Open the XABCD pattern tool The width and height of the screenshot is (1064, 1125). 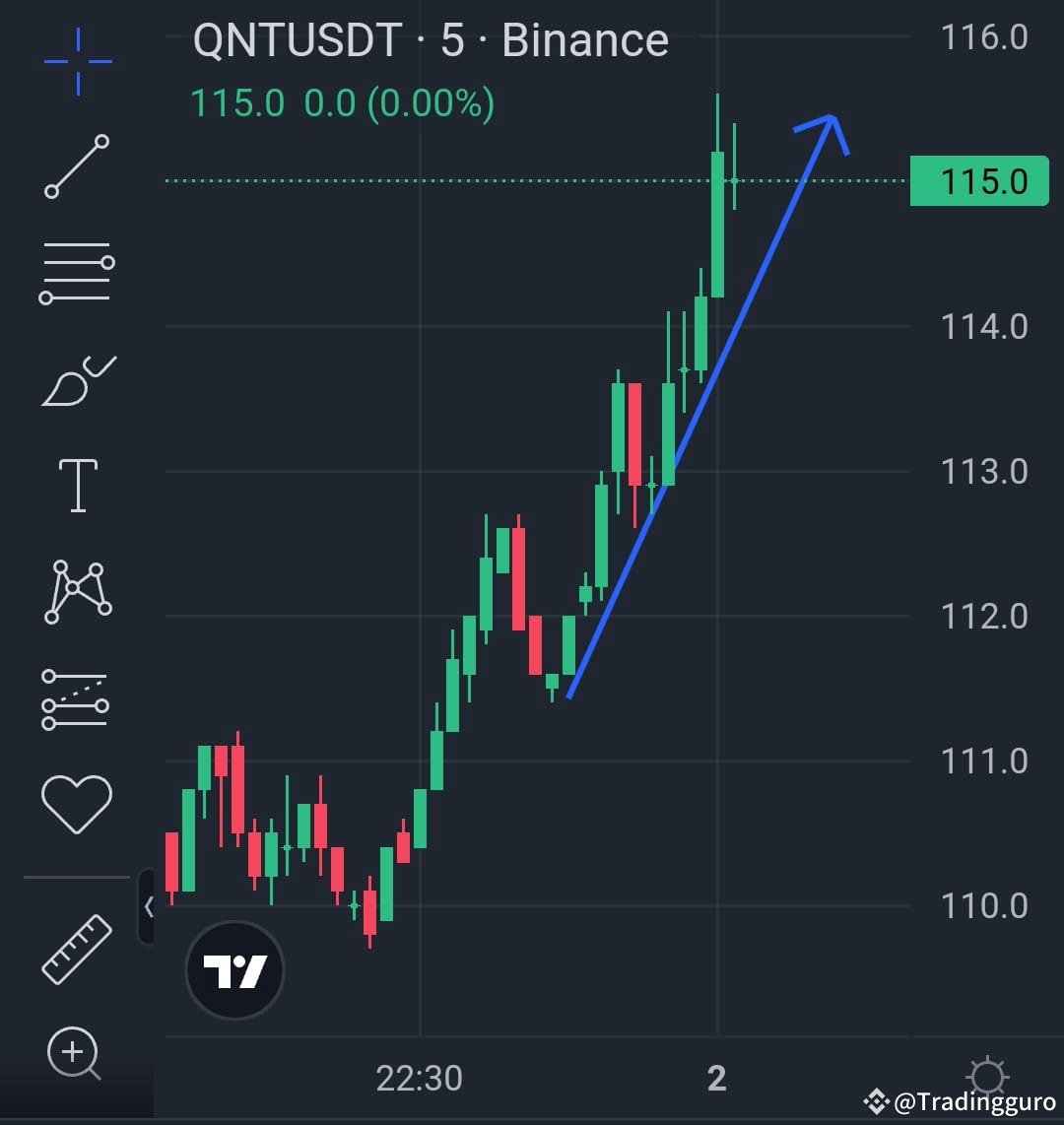click(77, 588)
